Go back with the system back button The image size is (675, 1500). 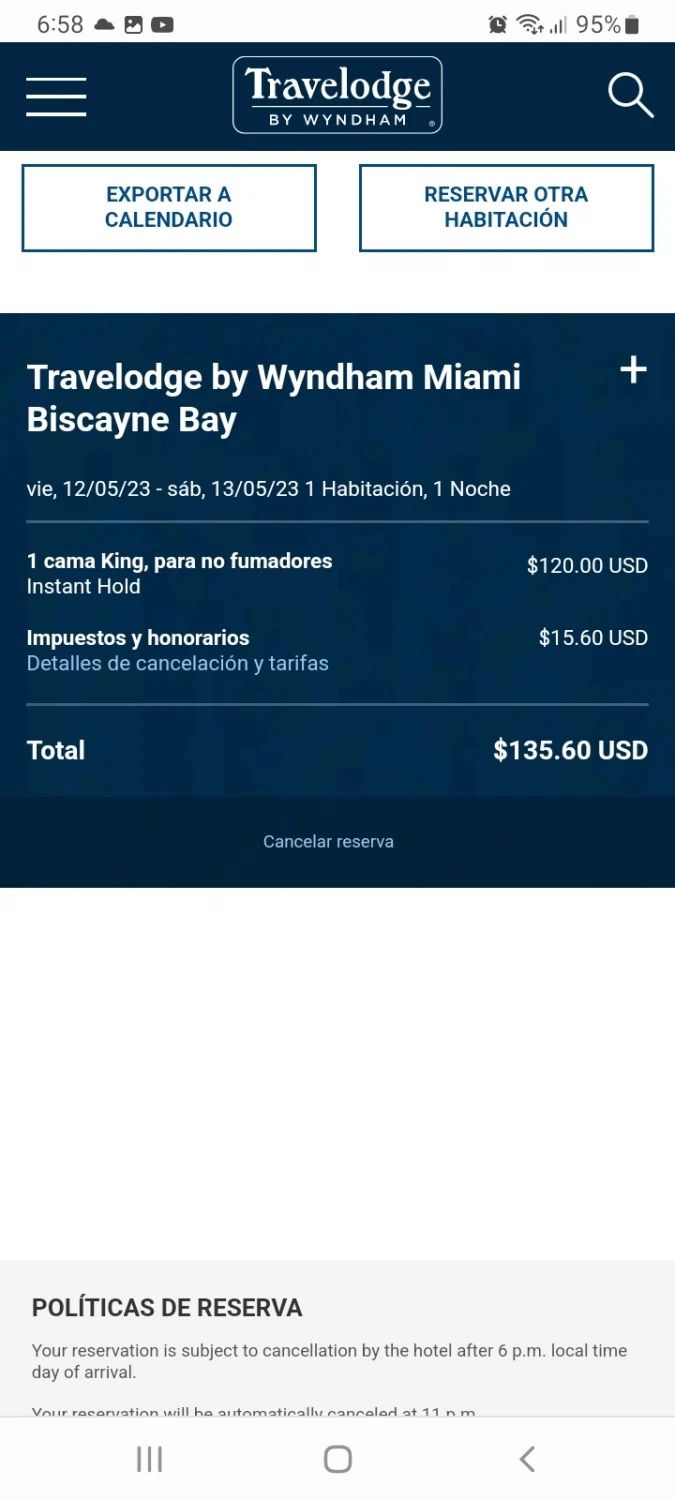527,1459
